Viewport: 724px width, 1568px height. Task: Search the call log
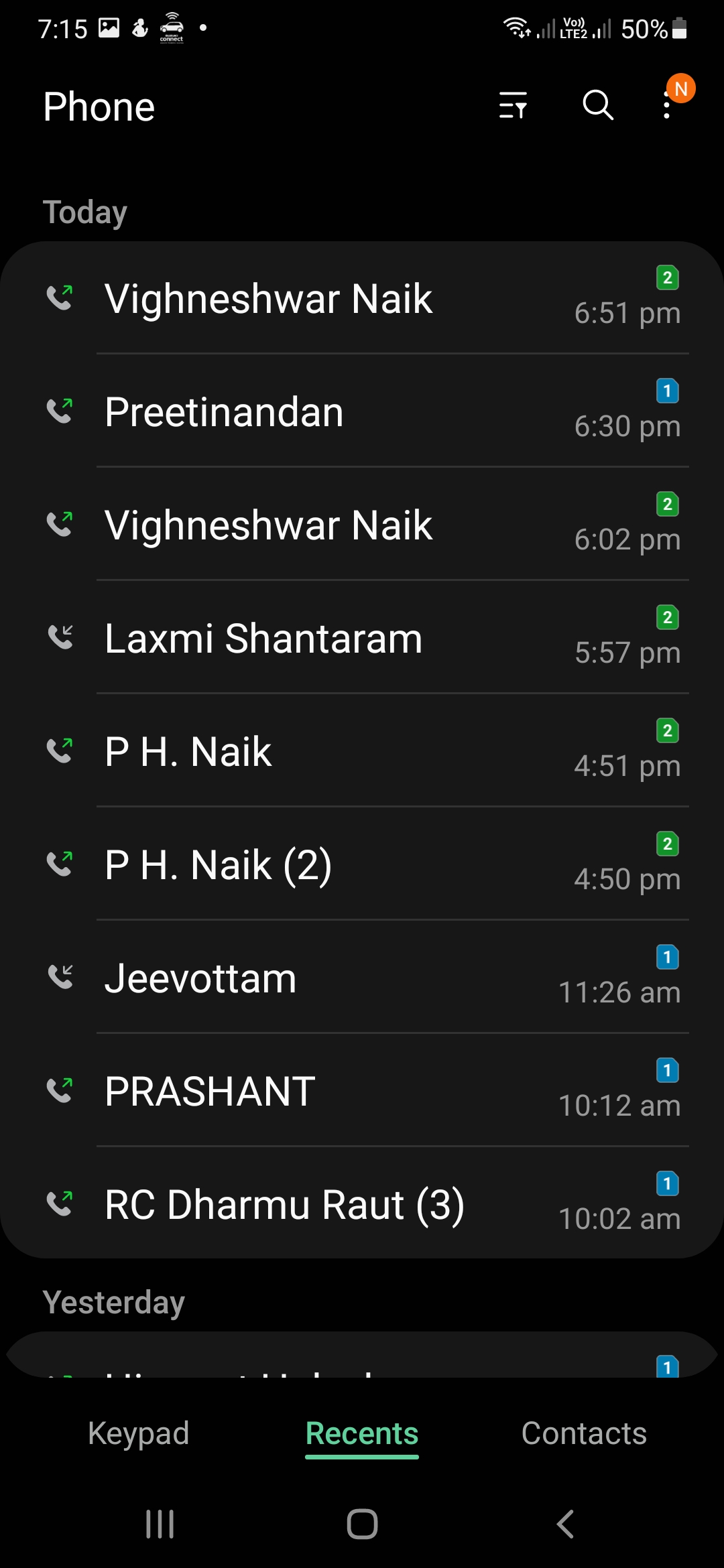pyautogui.click(x=597, y=105)
